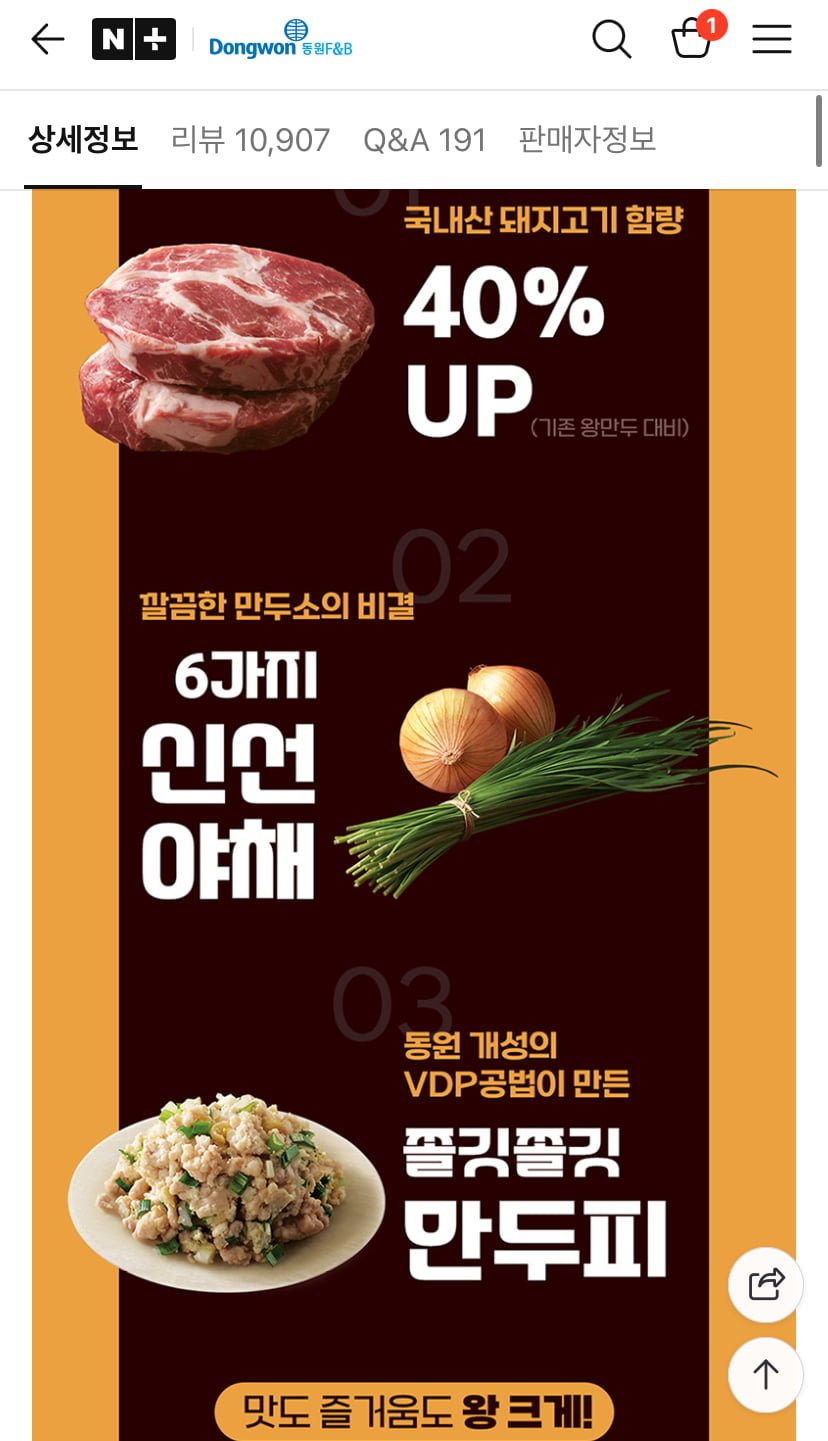Select the 상세정보 tab
The width and height of the screenshot is (828, 1441).
83,140
